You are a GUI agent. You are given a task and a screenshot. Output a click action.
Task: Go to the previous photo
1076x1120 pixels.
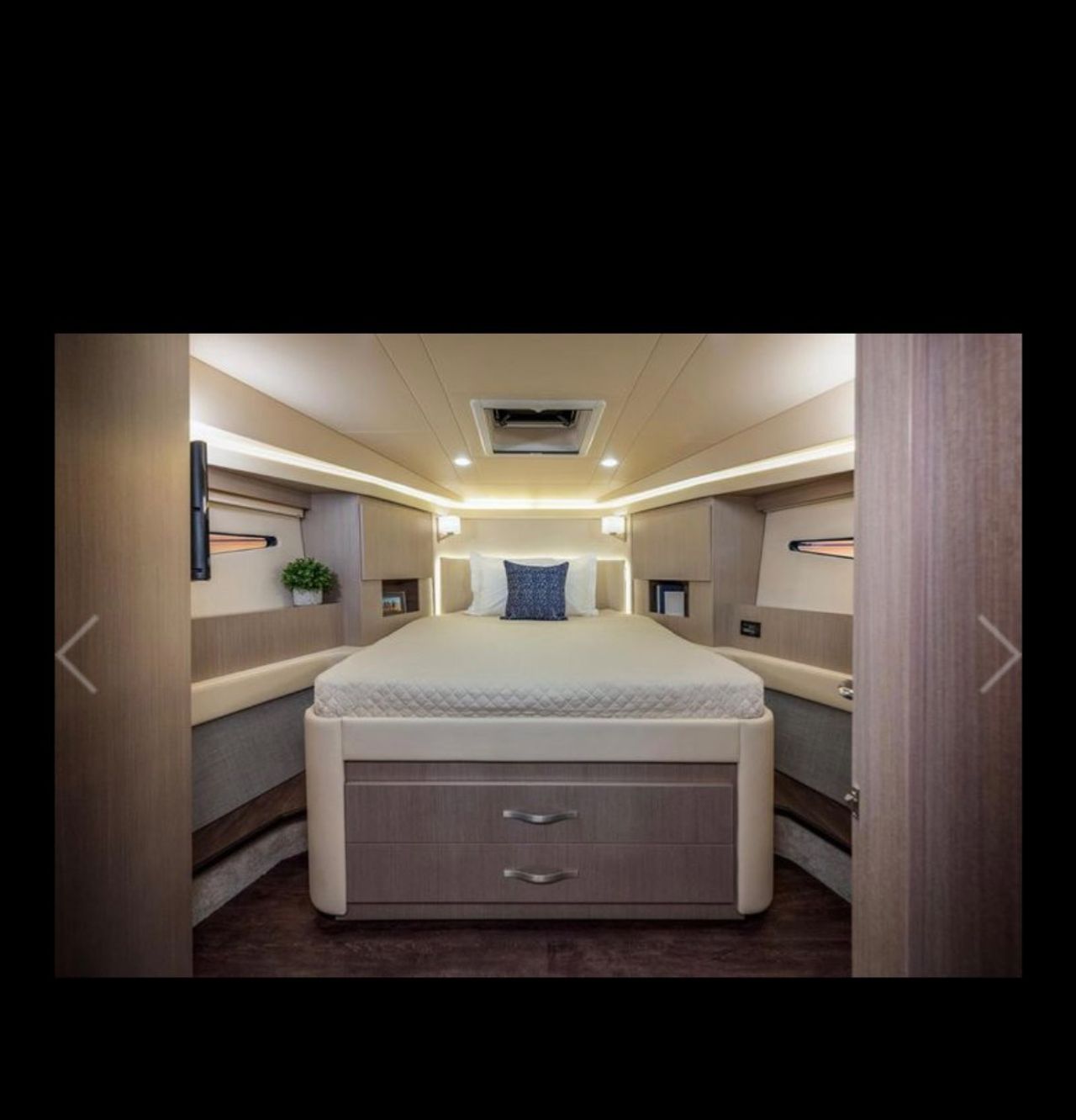coord(77,654)
